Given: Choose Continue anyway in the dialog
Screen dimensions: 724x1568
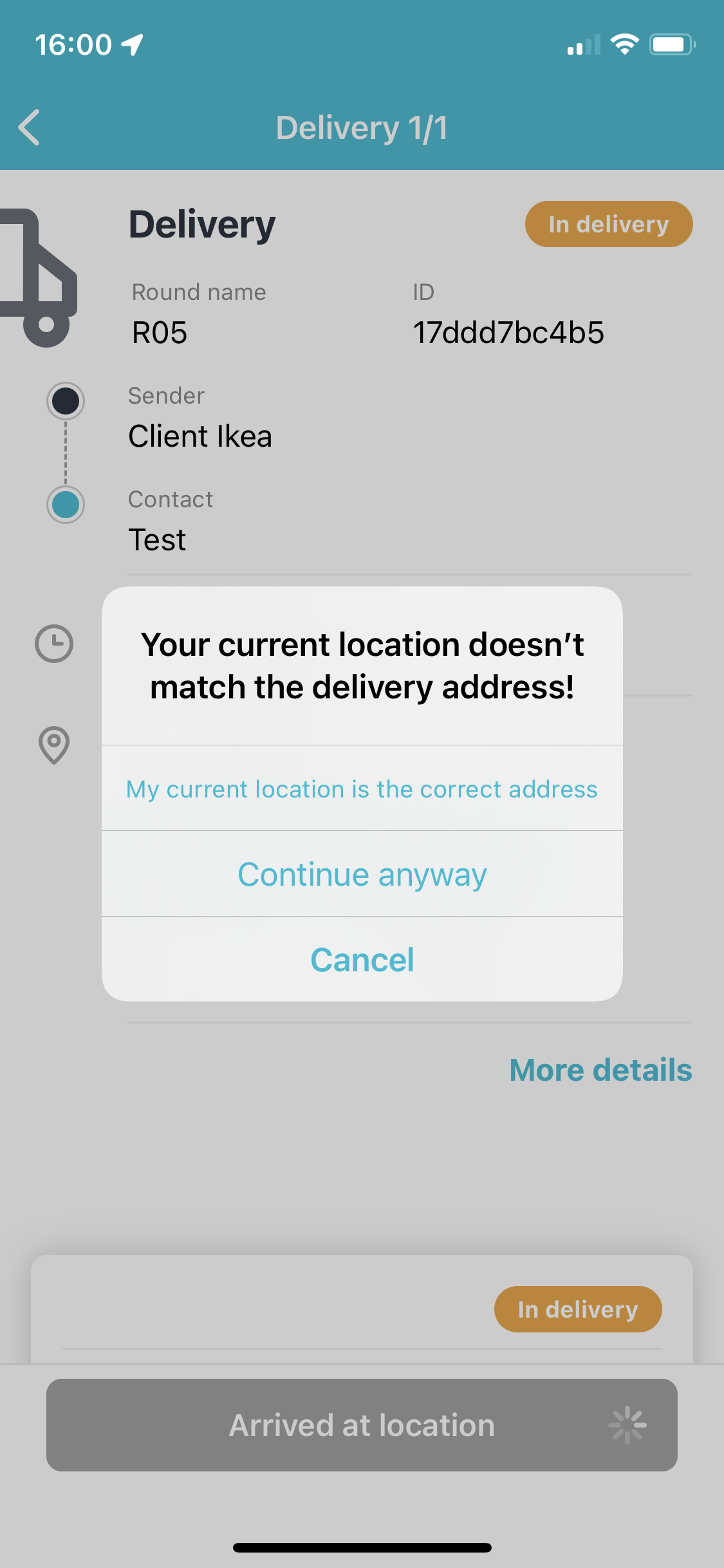Looking at the screenshot, I should pos(362,874).
